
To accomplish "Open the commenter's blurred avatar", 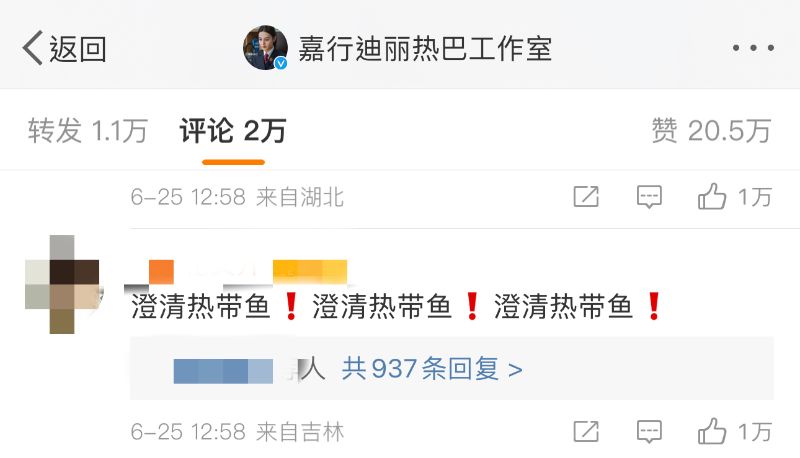I will (62, 285).
